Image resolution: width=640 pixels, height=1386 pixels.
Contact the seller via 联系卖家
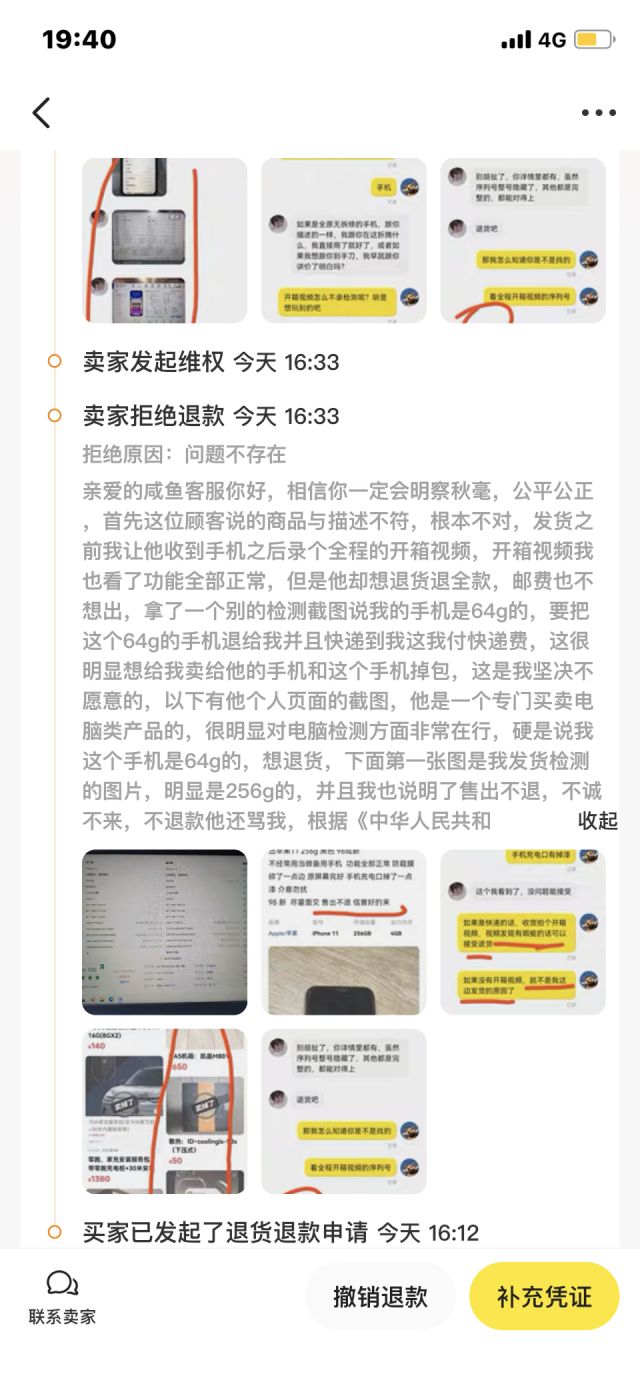click(62, 1297)
